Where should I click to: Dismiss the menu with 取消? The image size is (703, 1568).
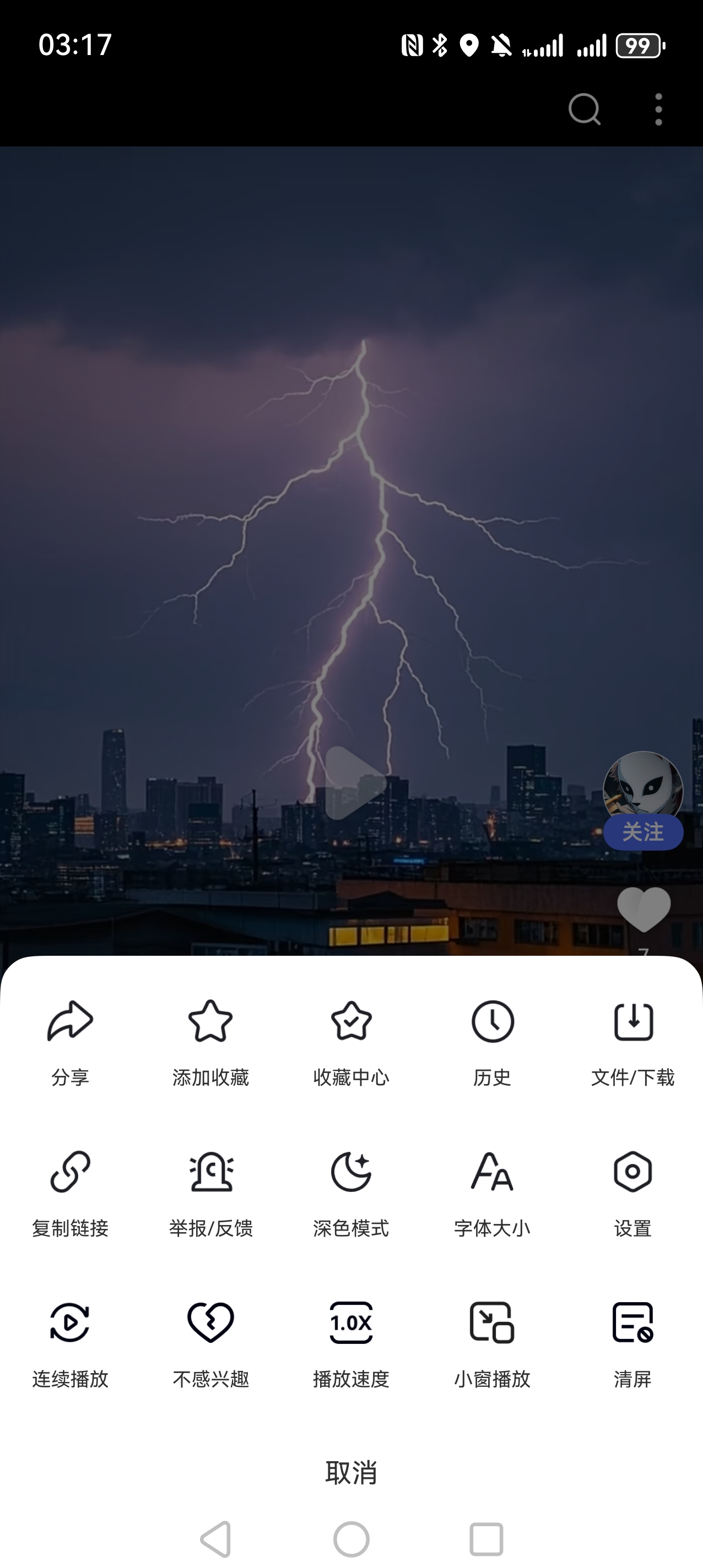351,1472
